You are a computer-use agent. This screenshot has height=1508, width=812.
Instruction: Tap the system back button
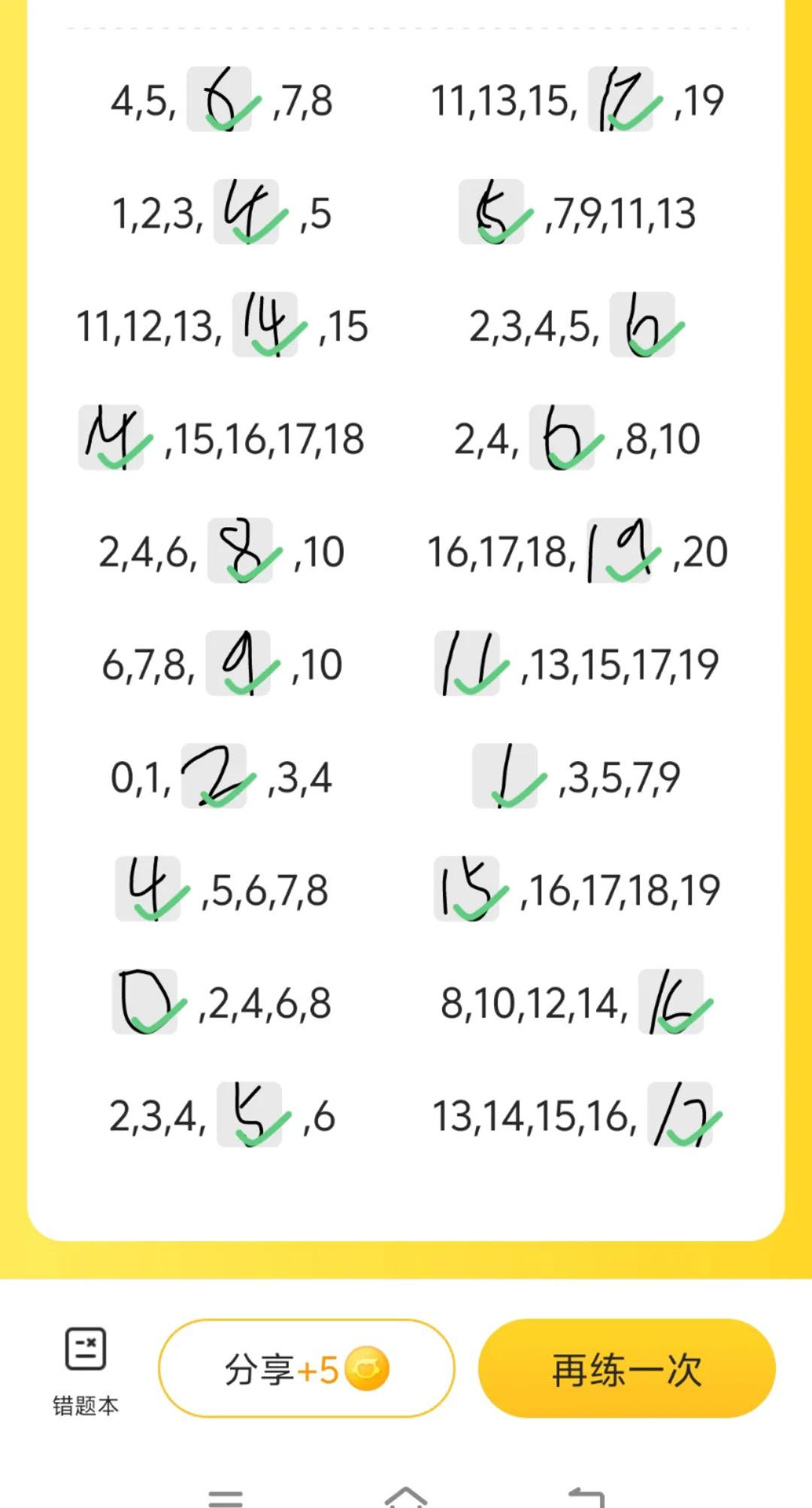586,1497
